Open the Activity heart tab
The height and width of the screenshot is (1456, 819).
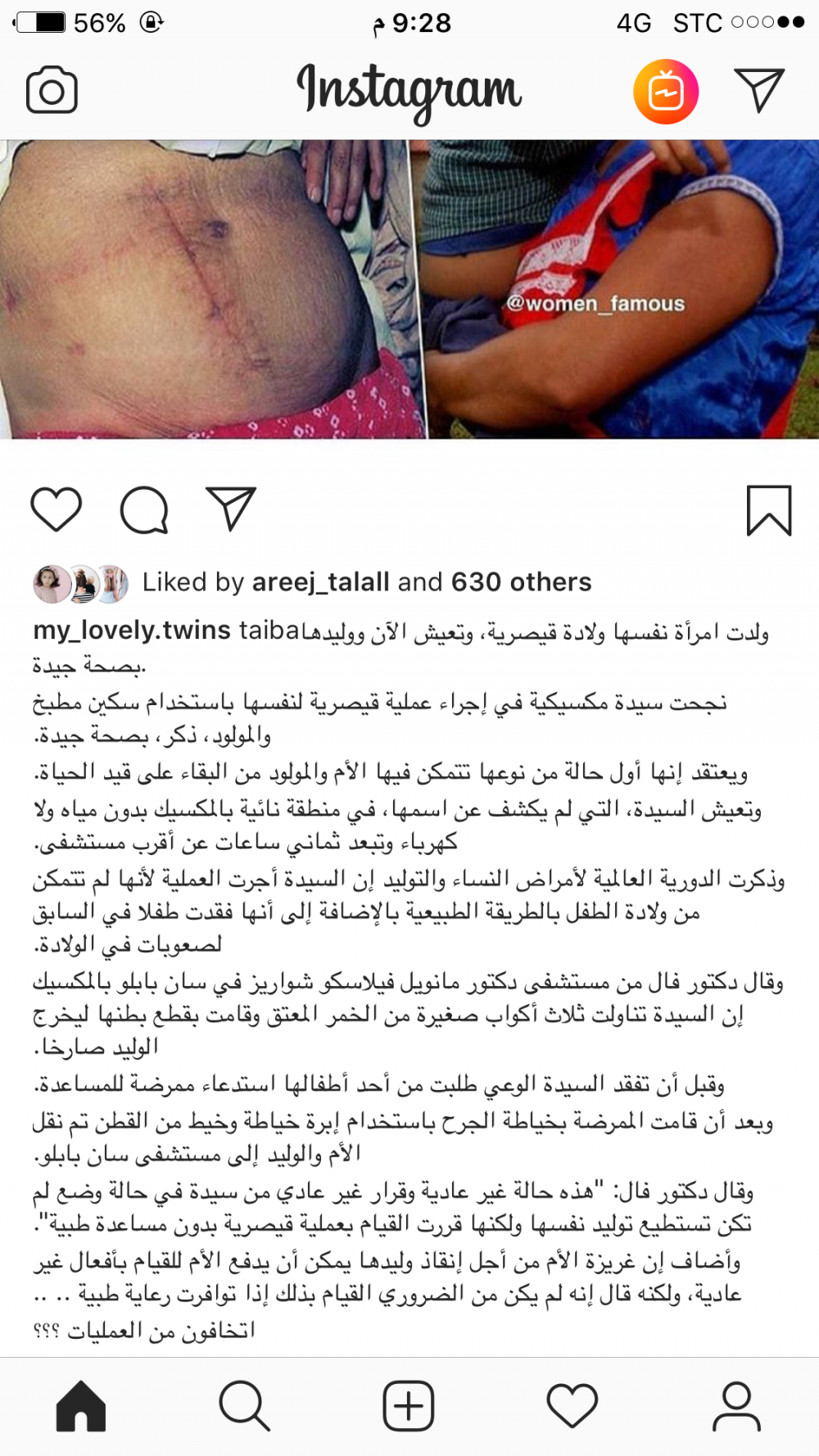coord(572,1406)
